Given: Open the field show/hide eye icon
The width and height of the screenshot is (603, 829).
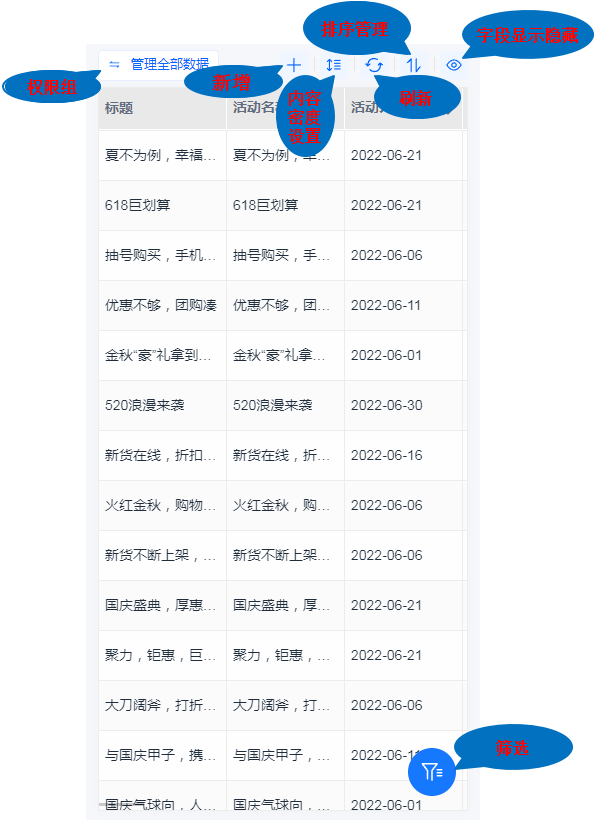Looking at the screenshot, I should click(x=454, y=65).
